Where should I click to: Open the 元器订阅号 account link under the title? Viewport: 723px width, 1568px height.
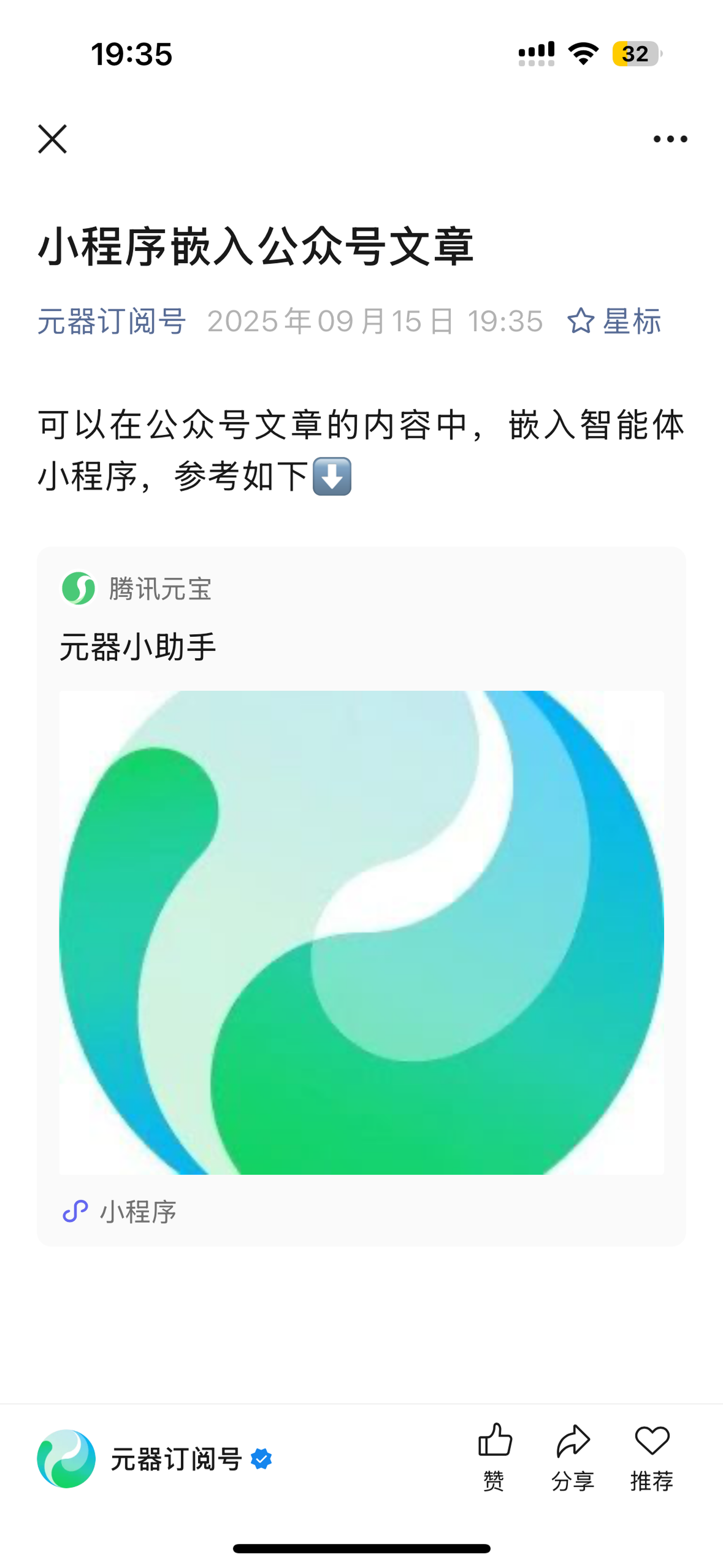click(x=112, y=321)
